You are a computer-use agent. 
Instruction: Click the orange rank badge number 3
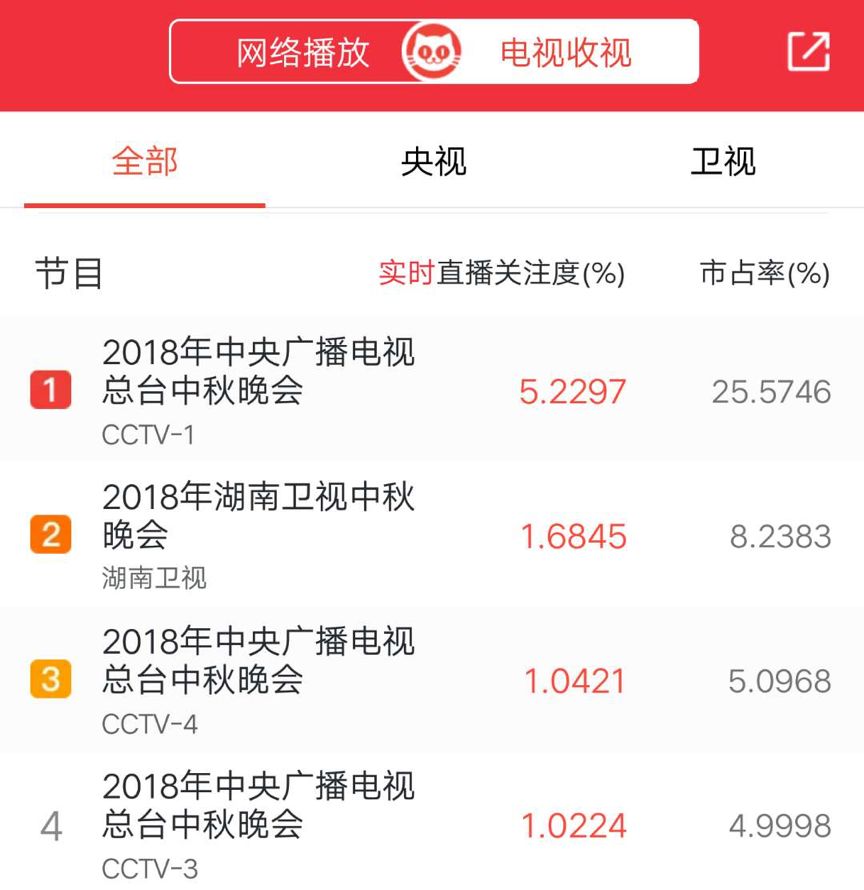pos(50,680)
